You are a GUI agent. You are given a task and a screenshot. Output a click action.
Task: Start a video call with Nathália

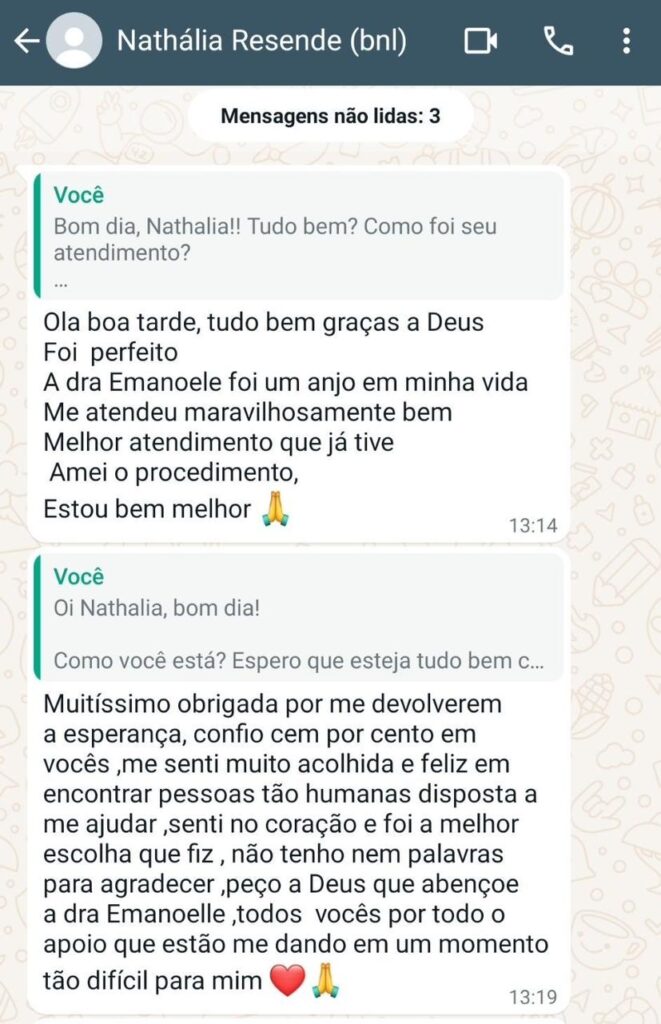pos(481,41)
